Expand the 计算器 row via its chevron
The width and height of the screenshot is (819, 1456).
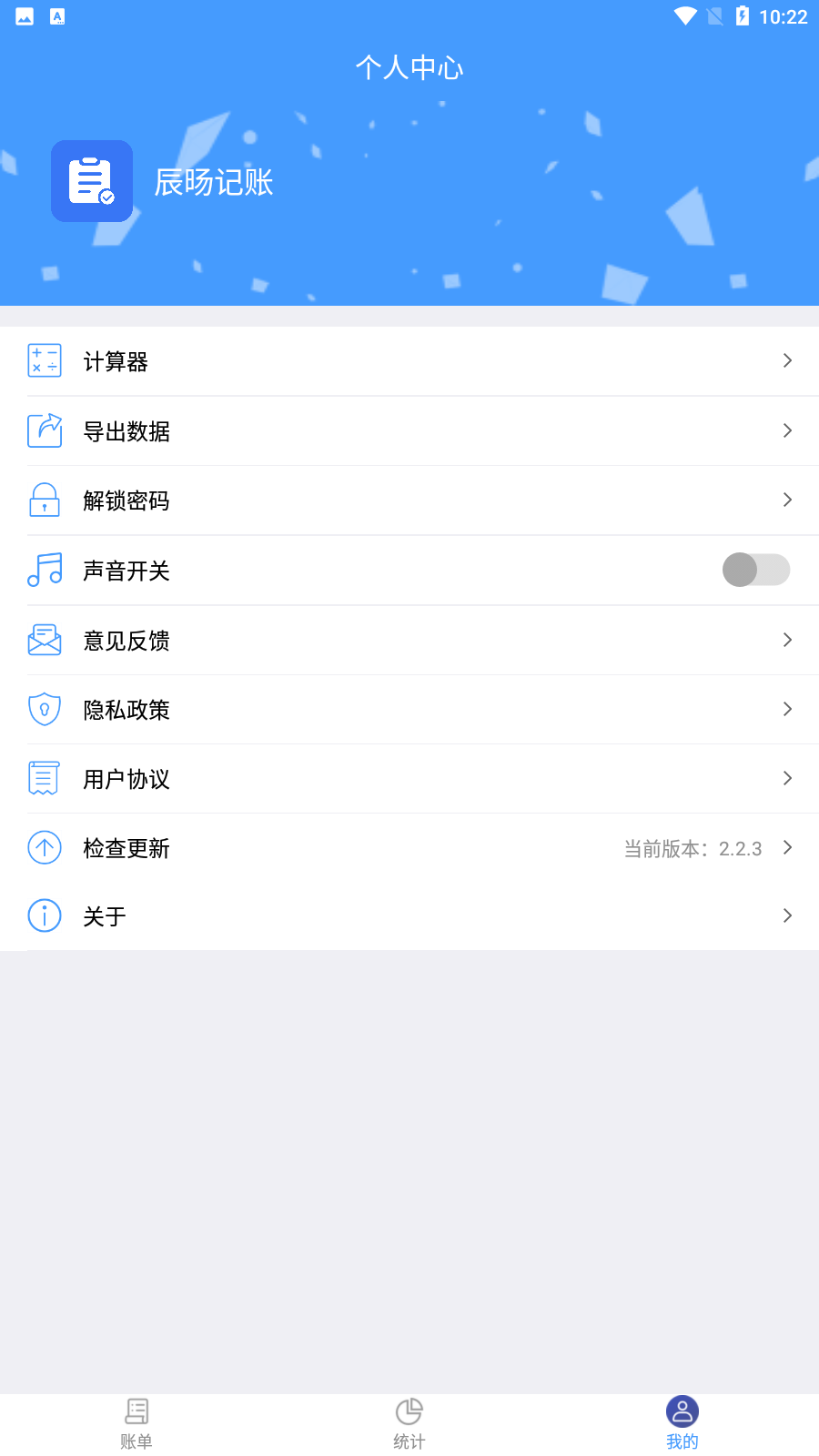click(786, 360)
